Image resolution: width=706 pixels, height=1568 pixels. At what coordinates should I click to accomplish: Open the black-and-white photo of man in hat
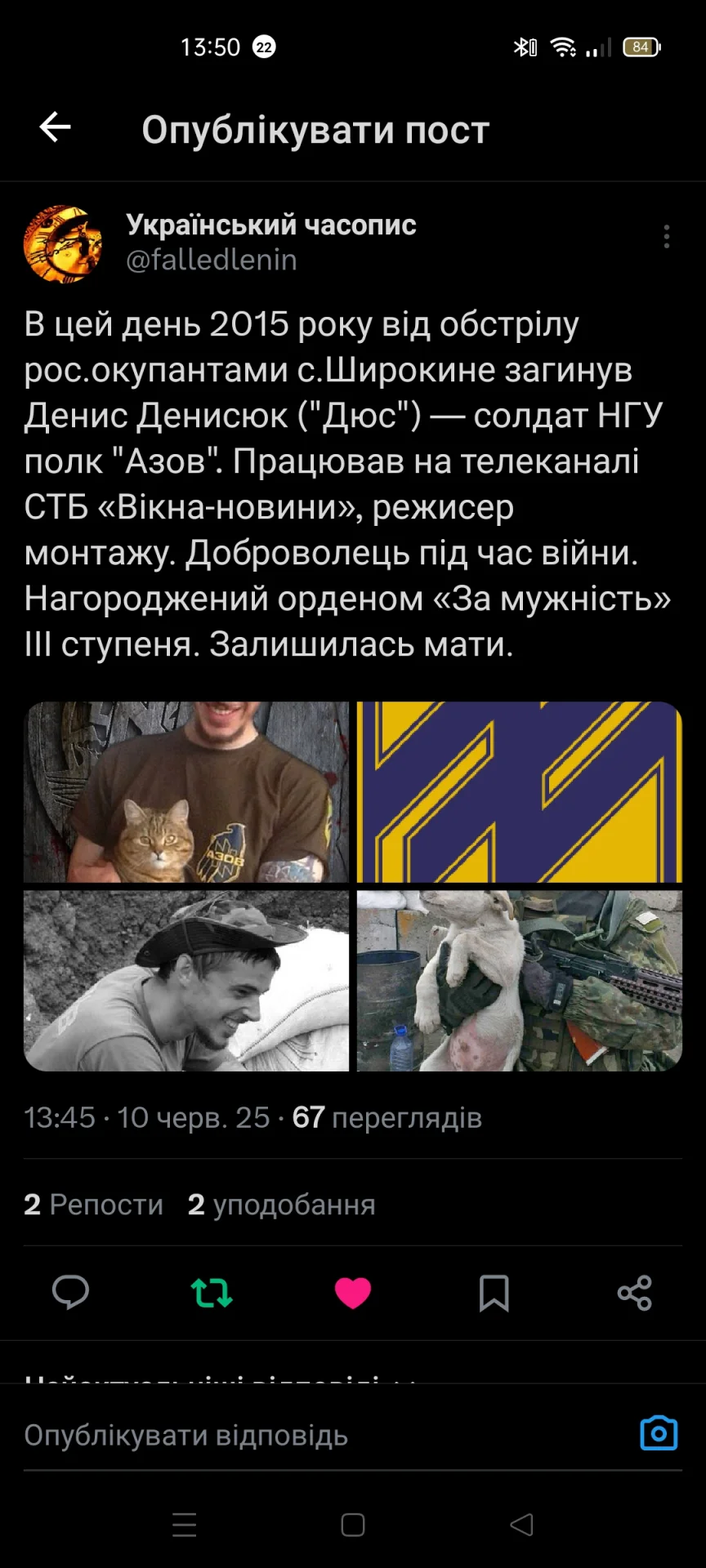186,981
